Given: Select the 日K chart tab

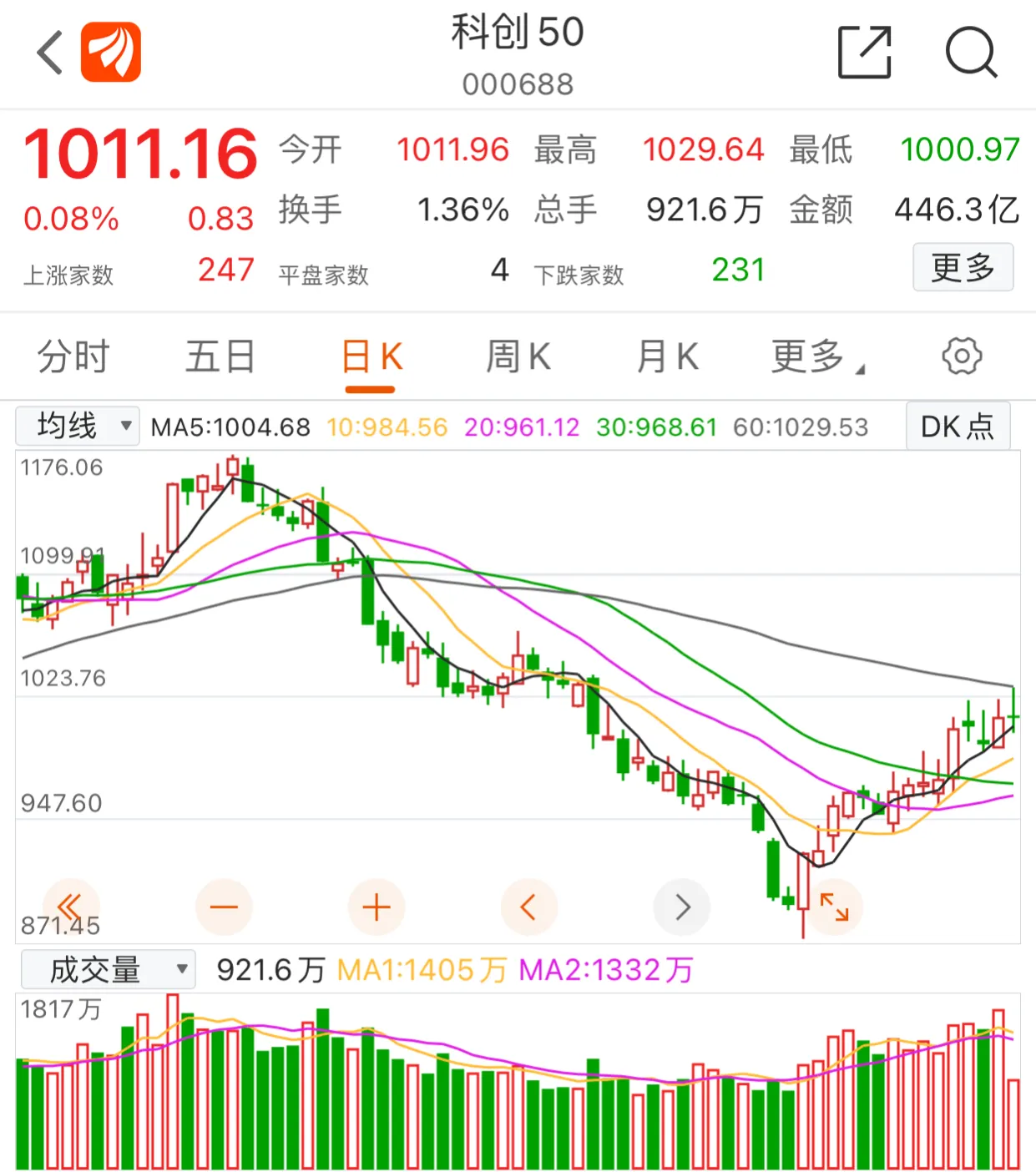Looking at the screenshot, I should 371,357.
